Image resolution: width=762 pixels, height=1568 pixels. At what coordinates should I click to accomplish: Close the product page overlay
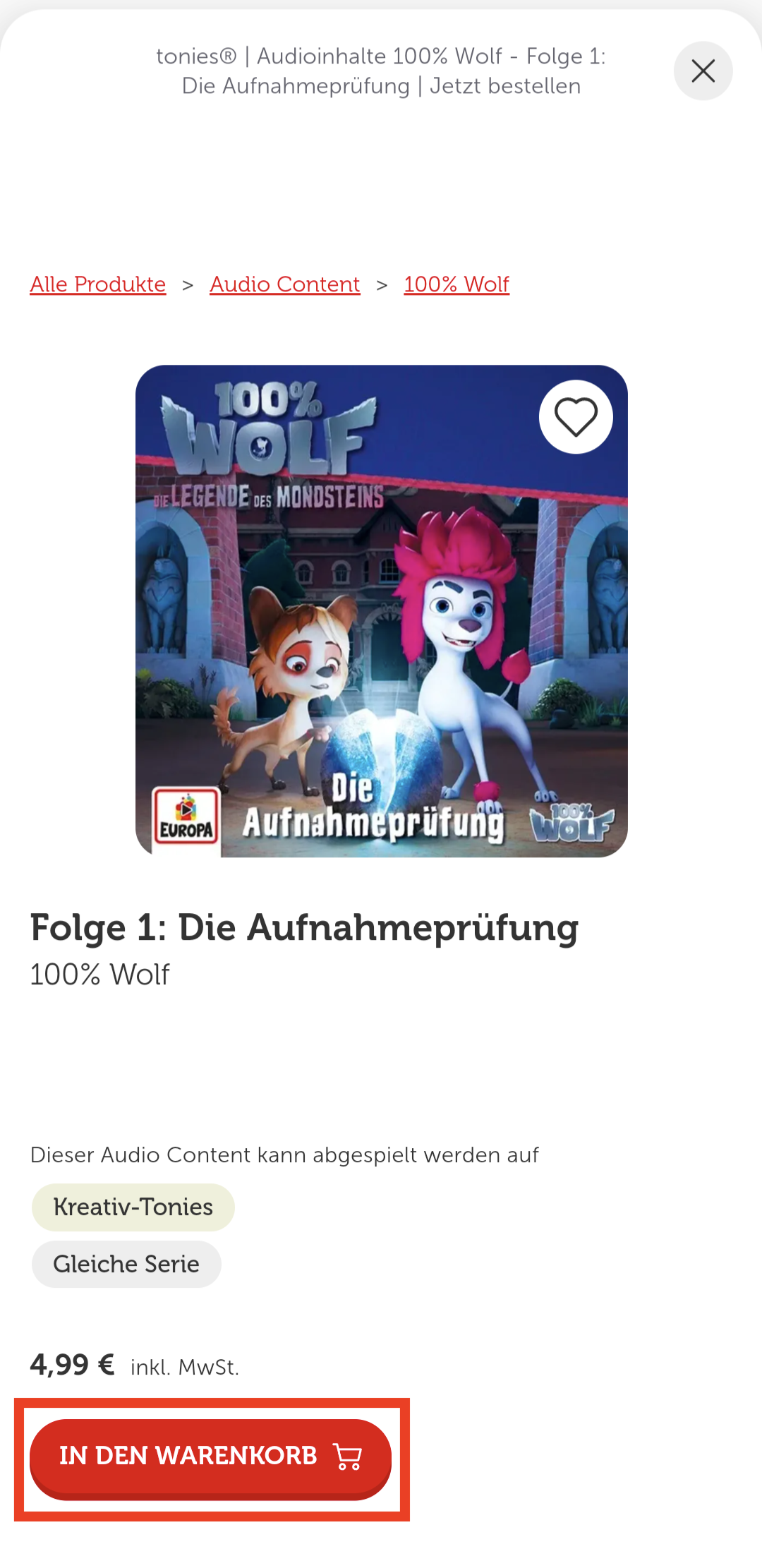703,71
